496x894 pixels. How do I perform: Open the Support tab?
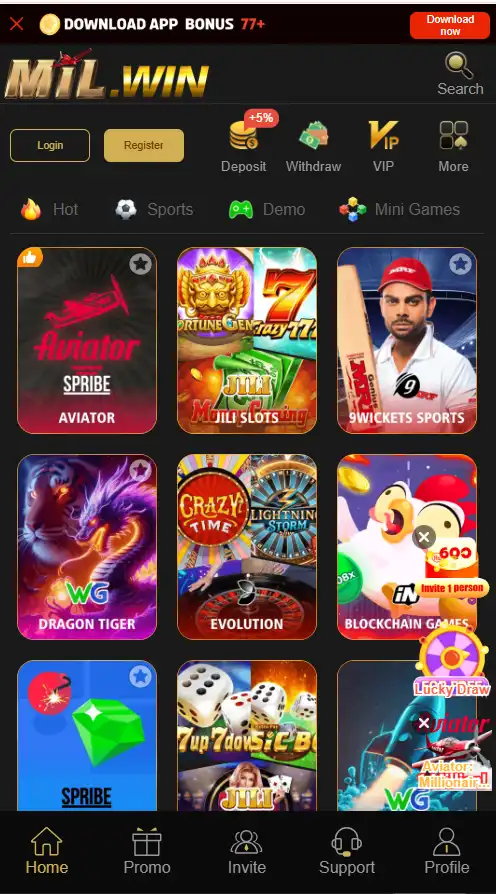point(347,852)
